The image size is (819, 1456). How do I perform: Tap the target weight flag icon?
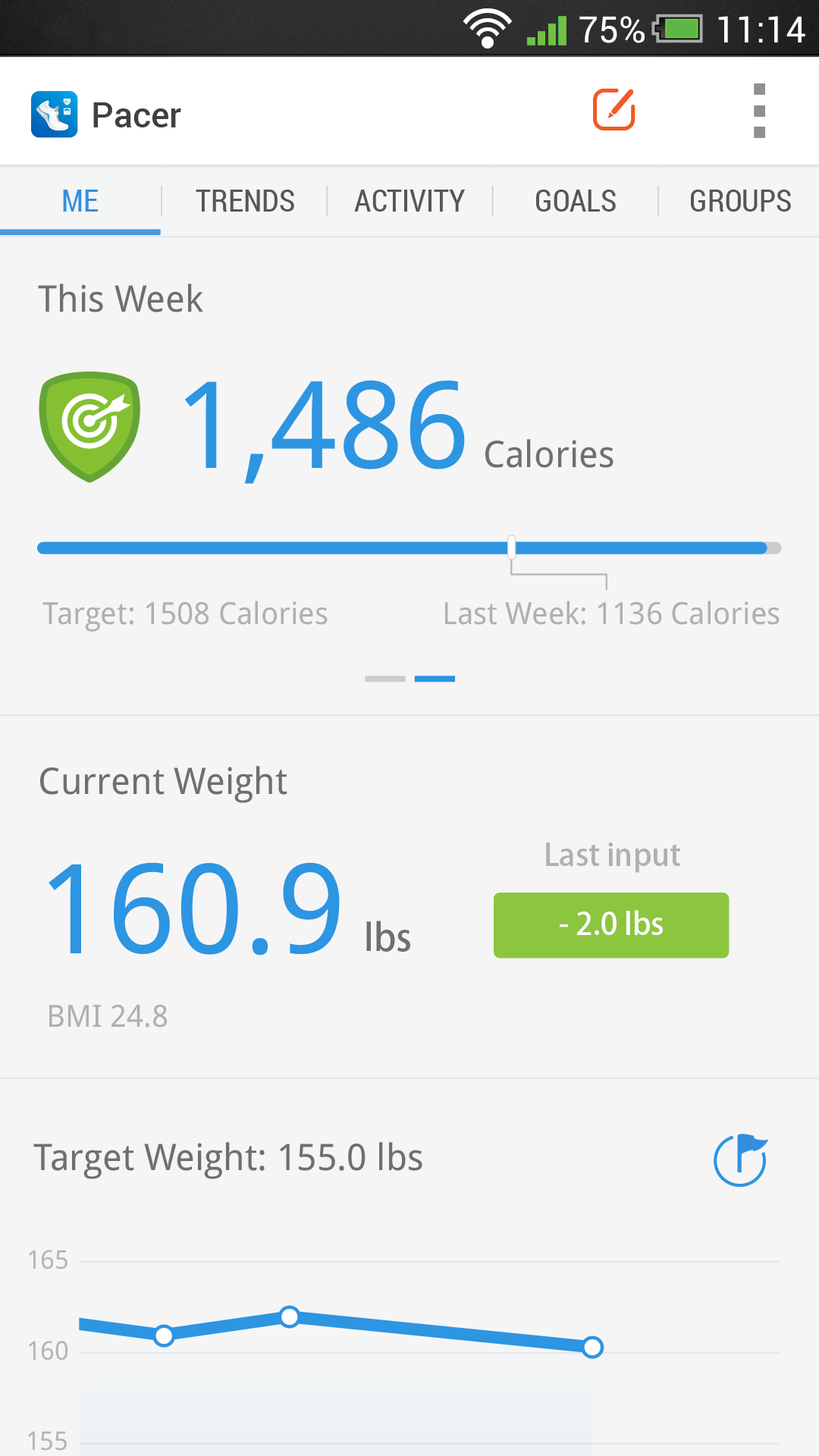(739, 1160)
